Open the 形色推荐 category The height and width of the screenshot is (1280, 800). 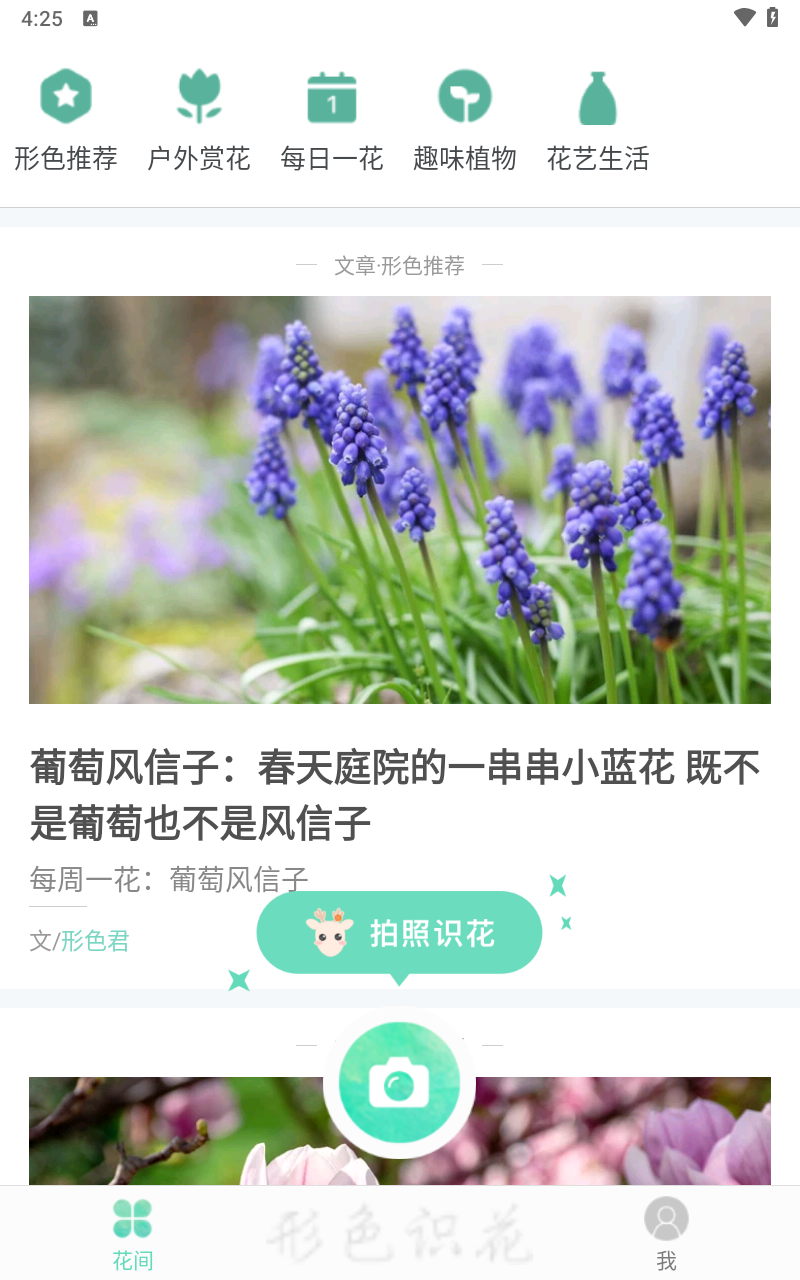(66, 118)
